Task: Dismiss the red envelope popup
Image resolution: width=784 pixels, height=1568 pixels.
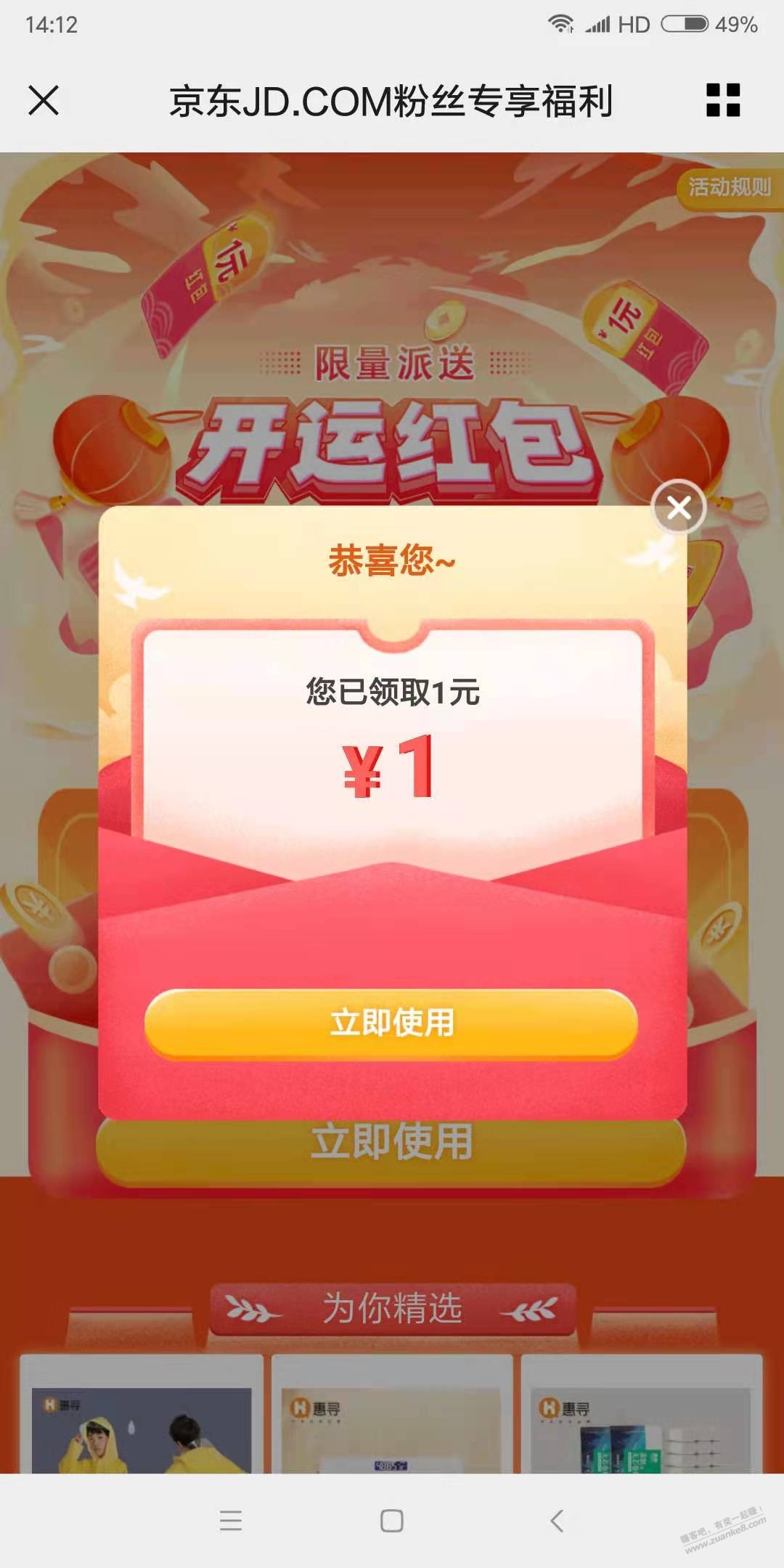Action: click(x=679, y=507)
